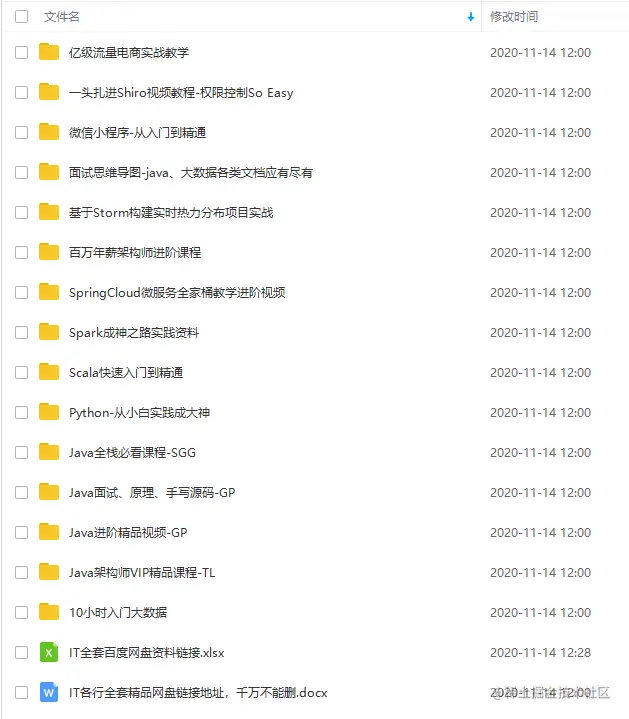Sort the list by 文件名 column
The width and height of the screenshot is (629, 719).
coord(62,17)
